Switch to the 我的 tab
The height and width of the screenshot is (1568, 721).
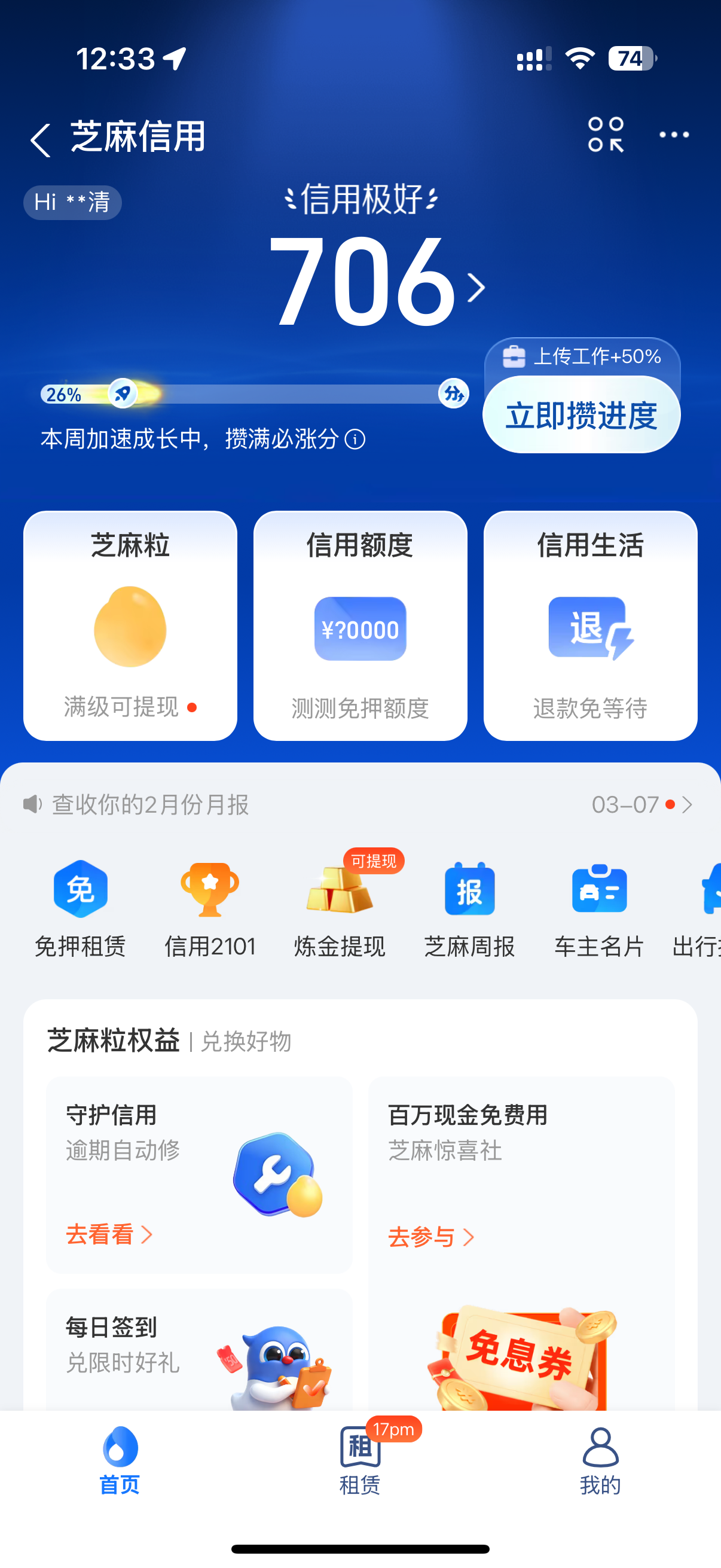(x=600, y=1459)
